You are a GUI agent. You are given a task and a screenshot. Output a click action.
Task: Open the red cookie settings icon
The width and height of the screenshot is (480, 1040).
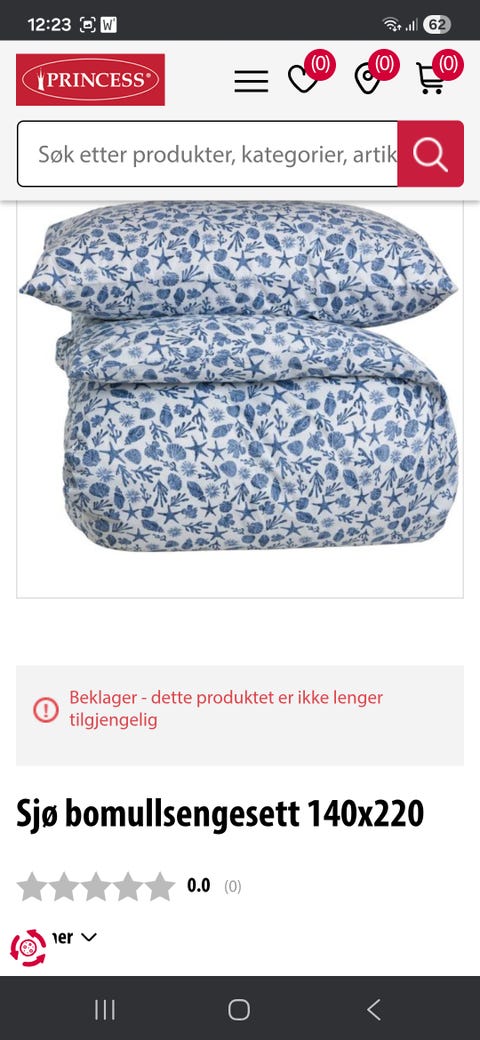pyautogui.click(x=28, y=948)
